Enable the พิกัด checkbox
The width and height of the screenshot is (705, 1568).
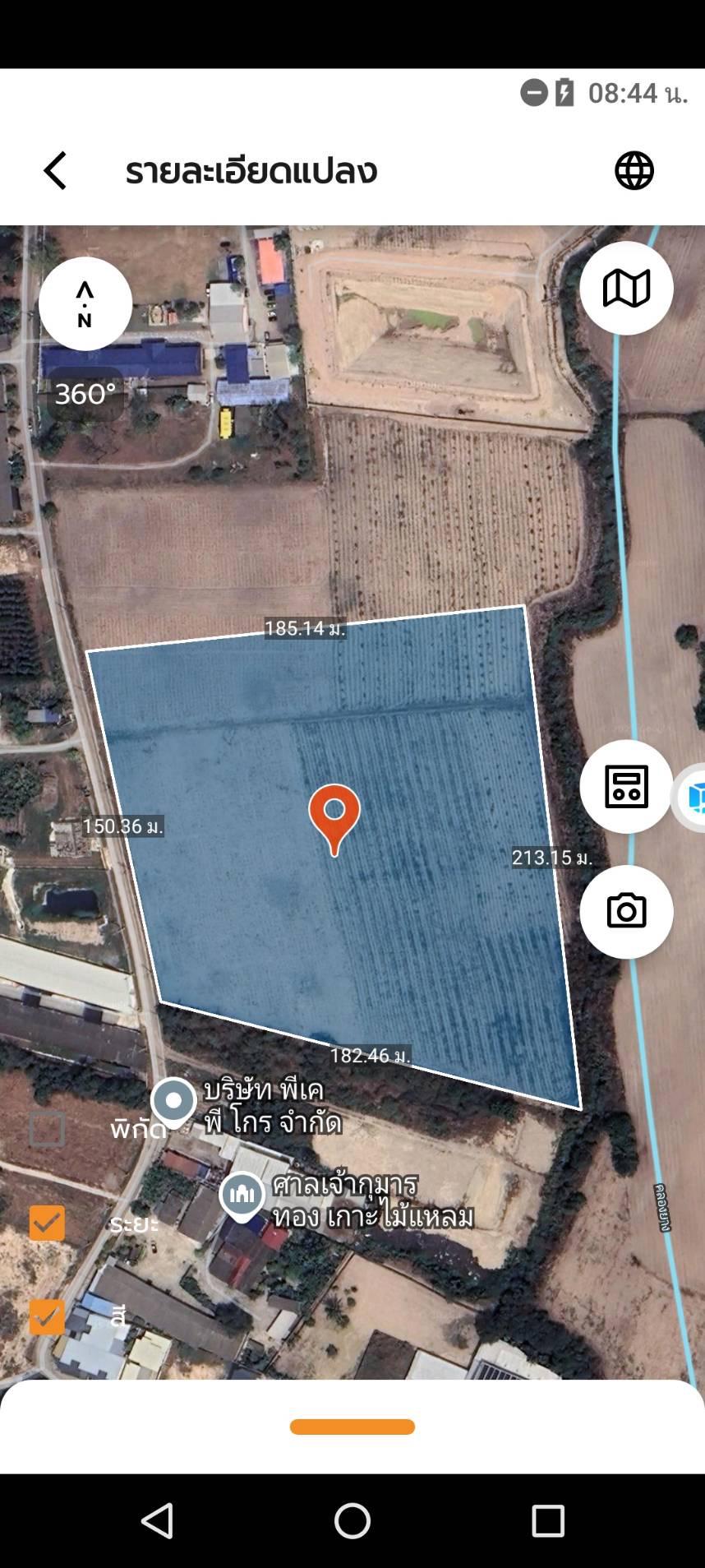point(47,1129)
